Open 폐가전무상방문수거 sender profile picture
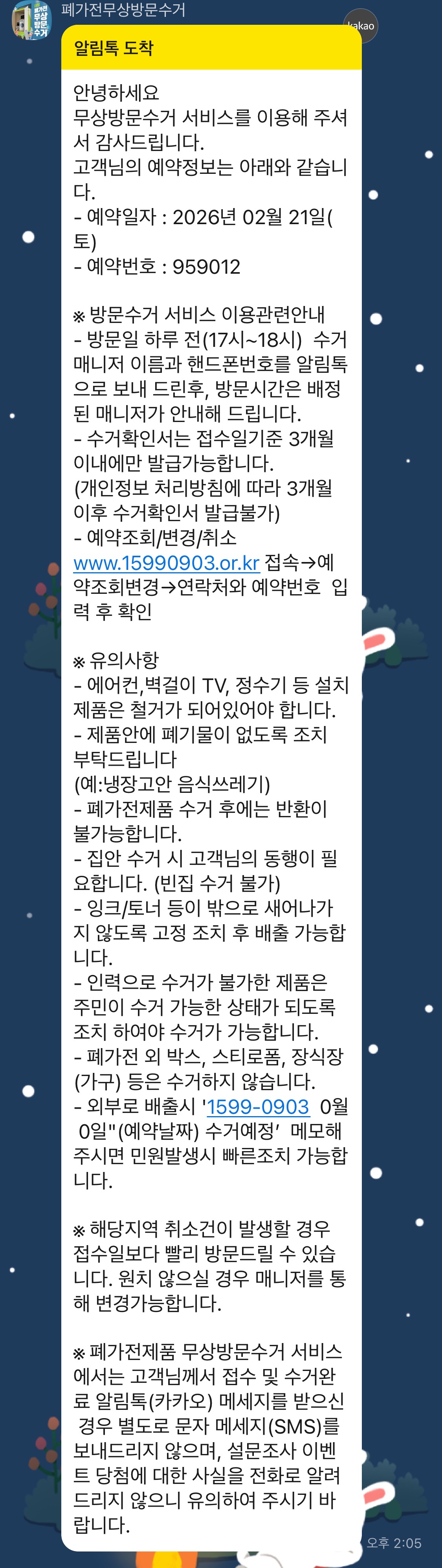The image size is (442, 1568). 31,20
